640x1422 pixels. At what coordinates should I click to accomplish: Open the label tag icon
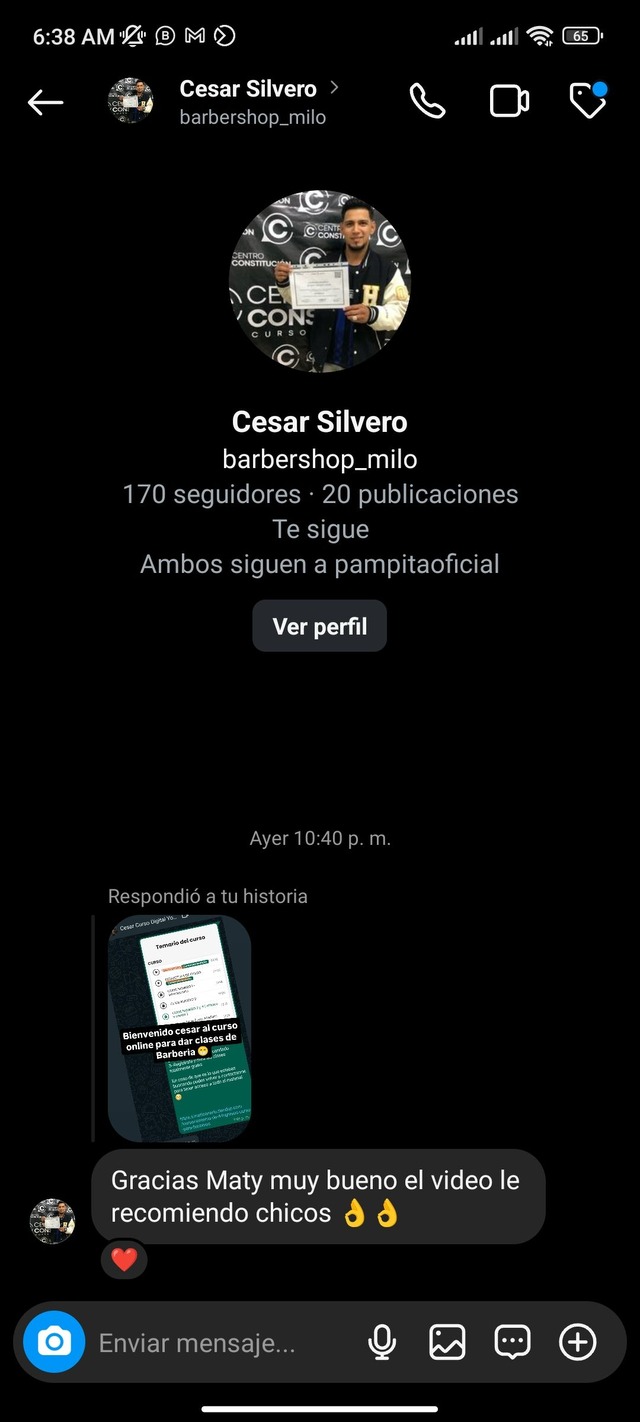587,101
